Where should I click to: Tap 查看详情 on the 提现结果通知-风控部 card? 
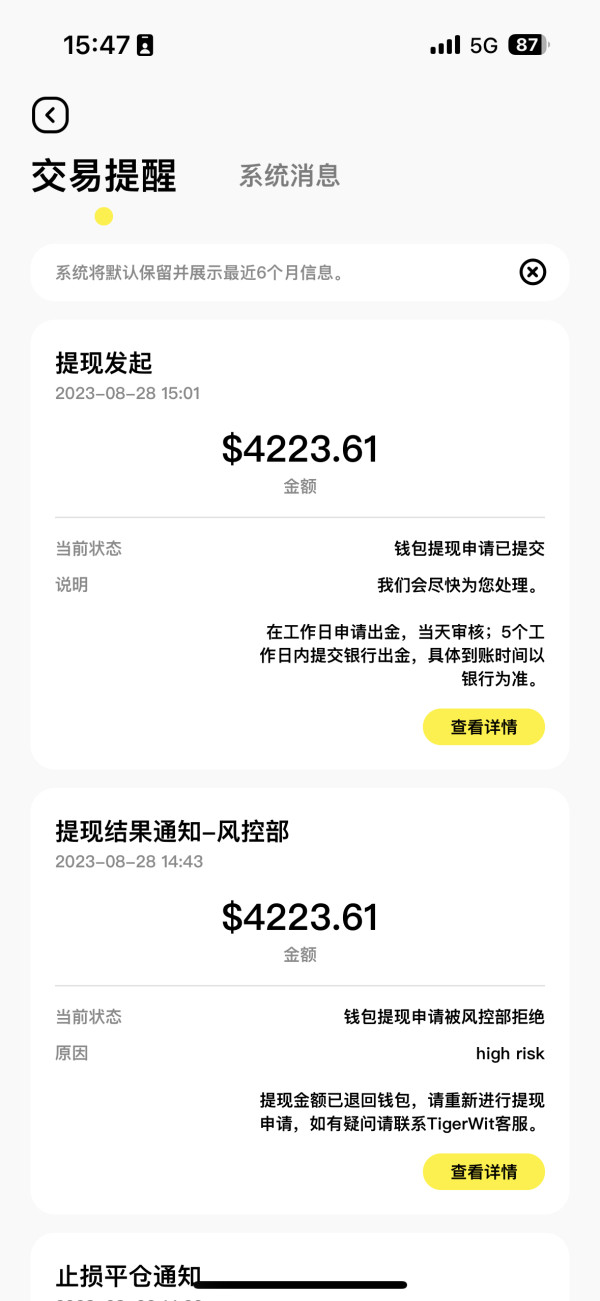484,1172
